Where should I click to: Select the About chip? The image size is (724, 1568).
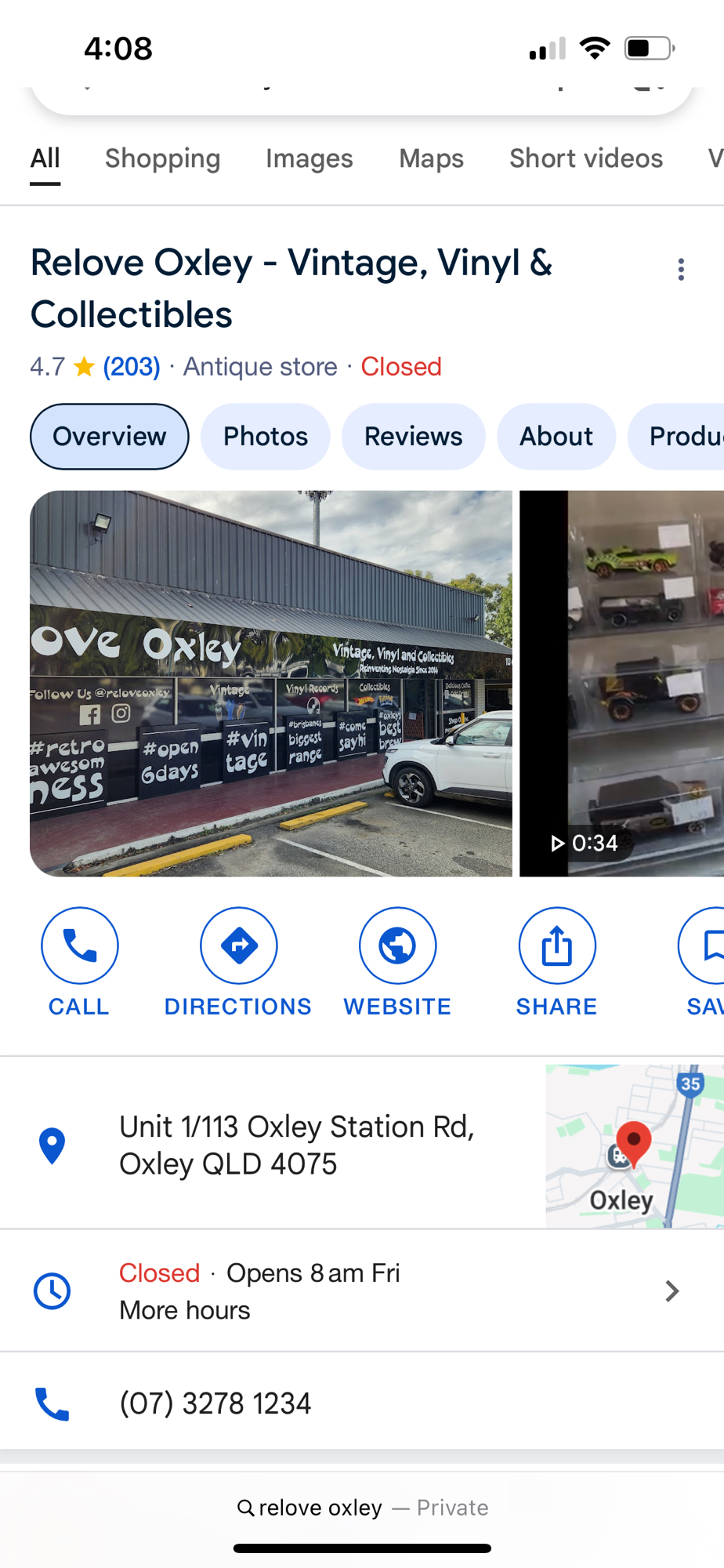(556, 437)
